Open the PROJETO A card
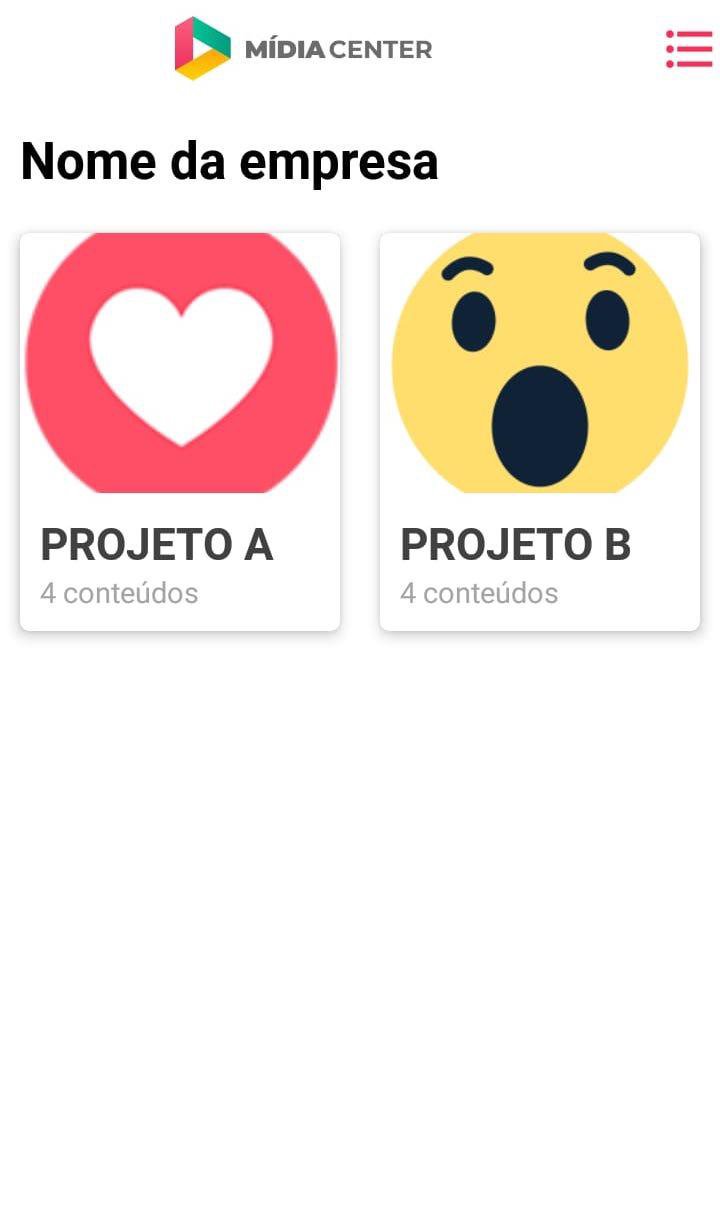Image resolution: width=720 pixels, height=1225 pixels. click(180, 431)
